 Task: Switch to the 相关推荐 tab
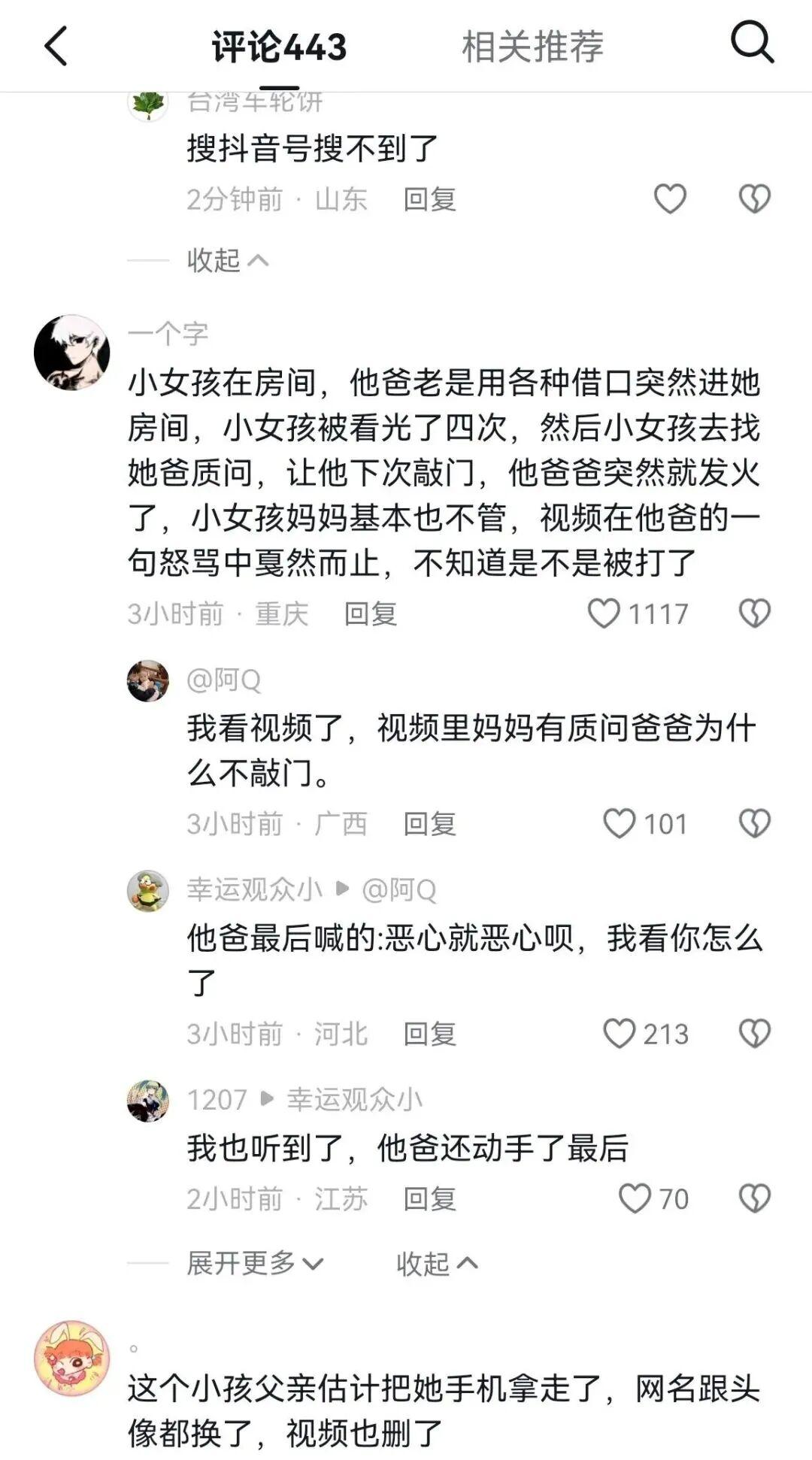pos(532,47)
